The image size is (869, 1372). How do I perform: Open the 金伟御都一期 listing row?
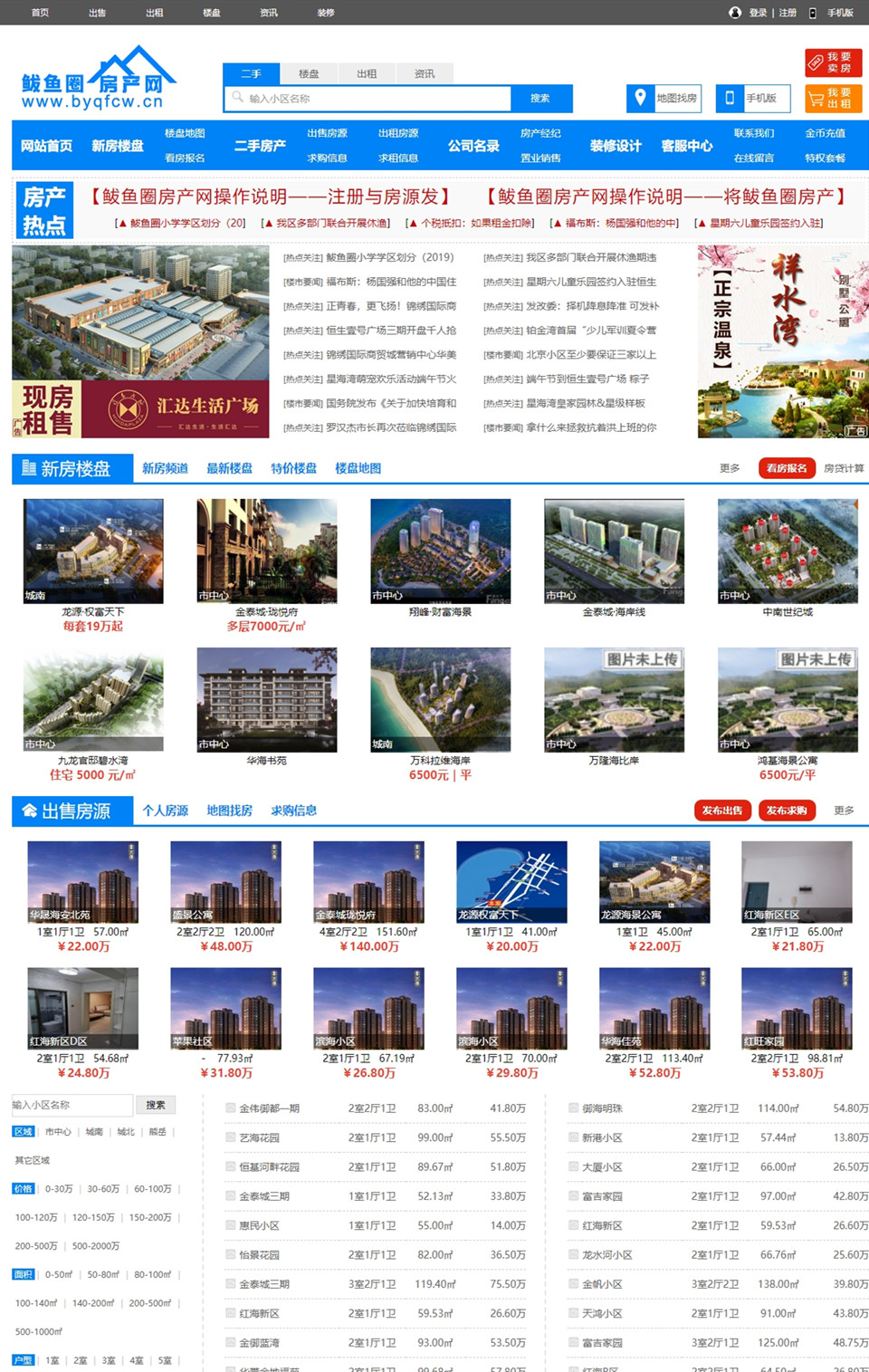269,1108
